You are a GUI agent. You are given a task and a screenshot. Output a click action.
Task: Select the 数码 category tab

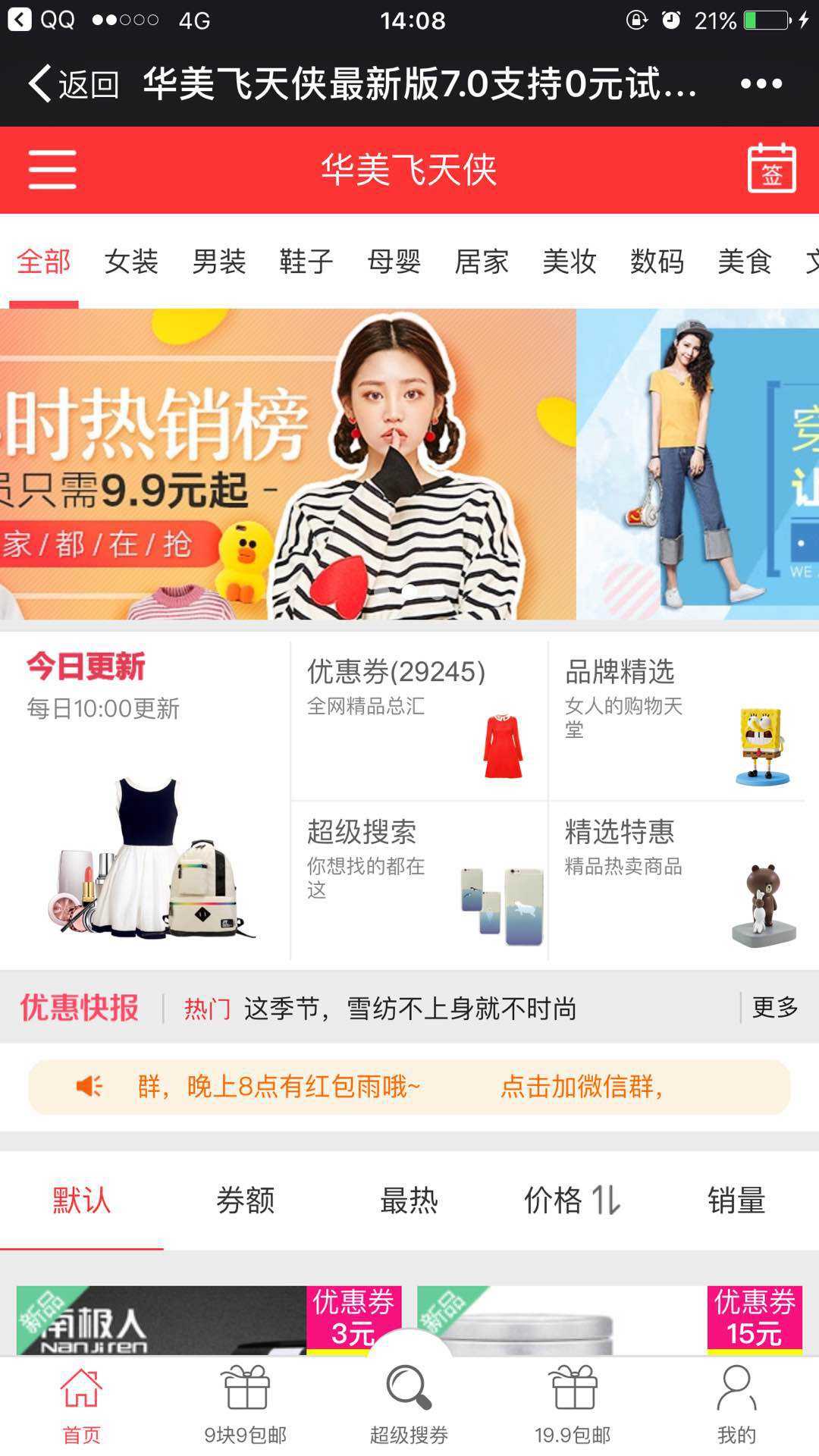click(x=657, y=262)
